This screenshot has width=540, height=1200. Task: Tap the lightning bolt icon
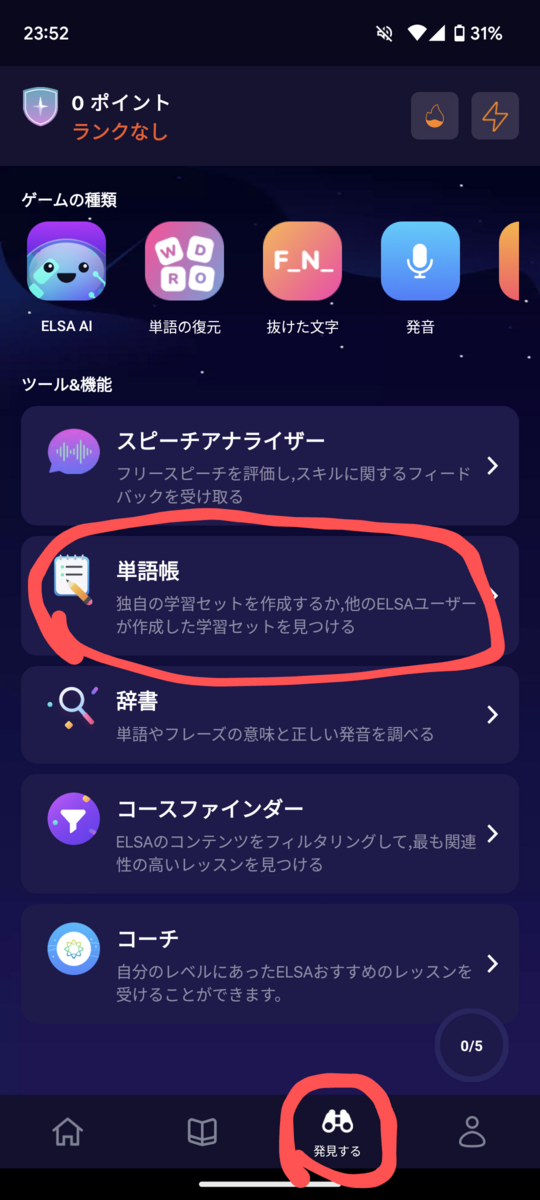[495, 115]
